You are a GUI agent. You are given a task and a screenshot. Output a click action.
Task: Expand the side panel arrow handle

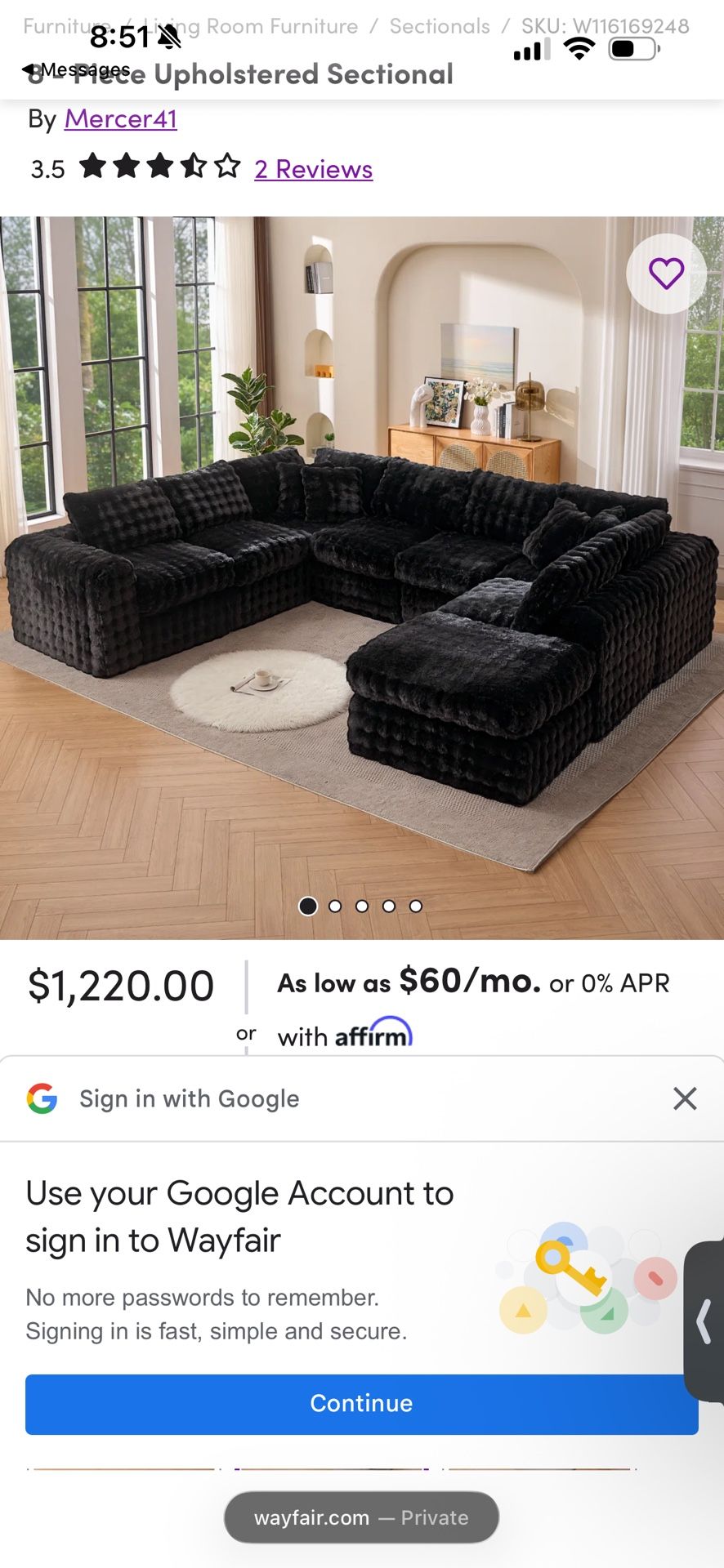[x=704, y=1321]
